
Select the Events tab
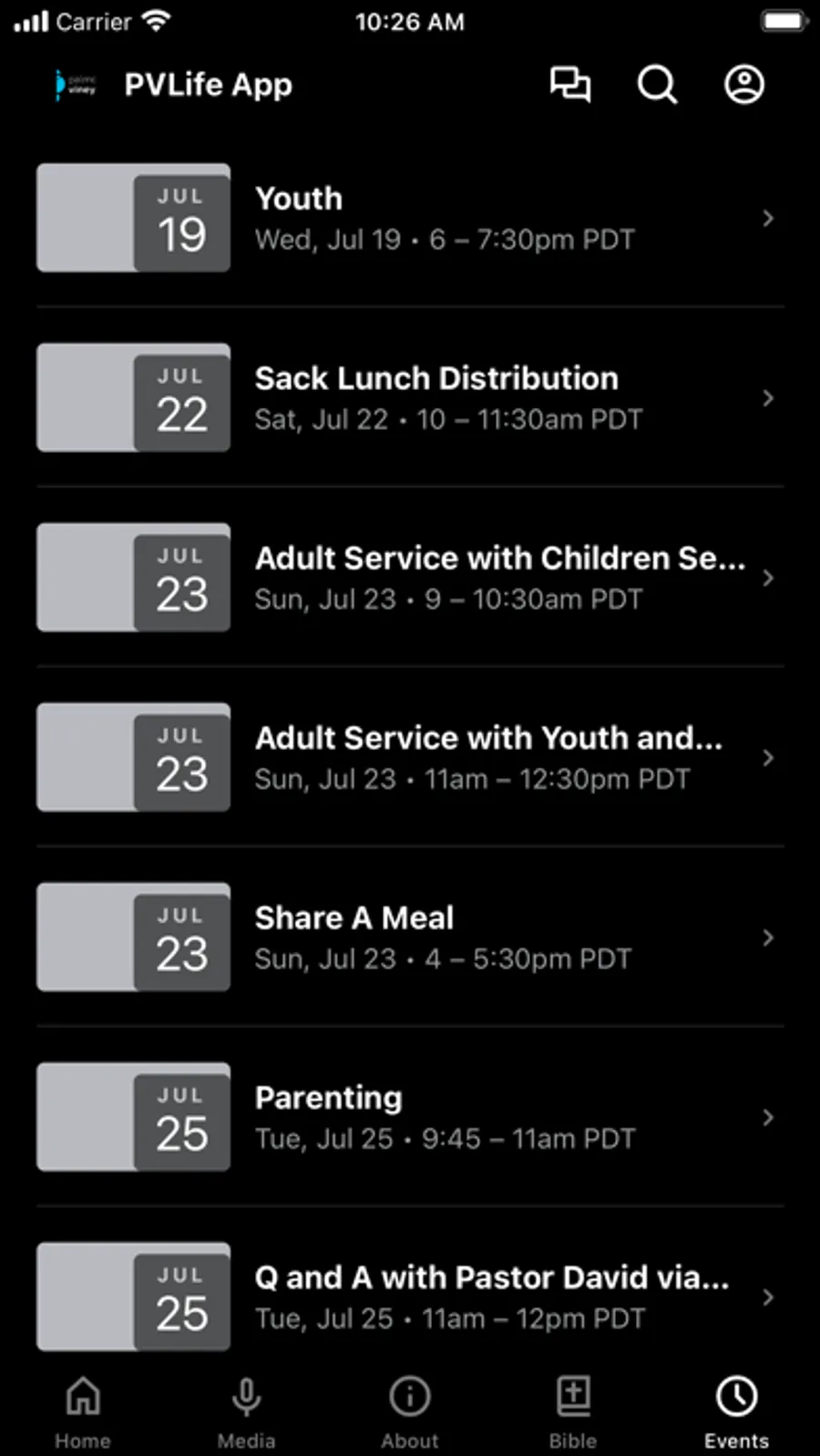(736, 1410)
